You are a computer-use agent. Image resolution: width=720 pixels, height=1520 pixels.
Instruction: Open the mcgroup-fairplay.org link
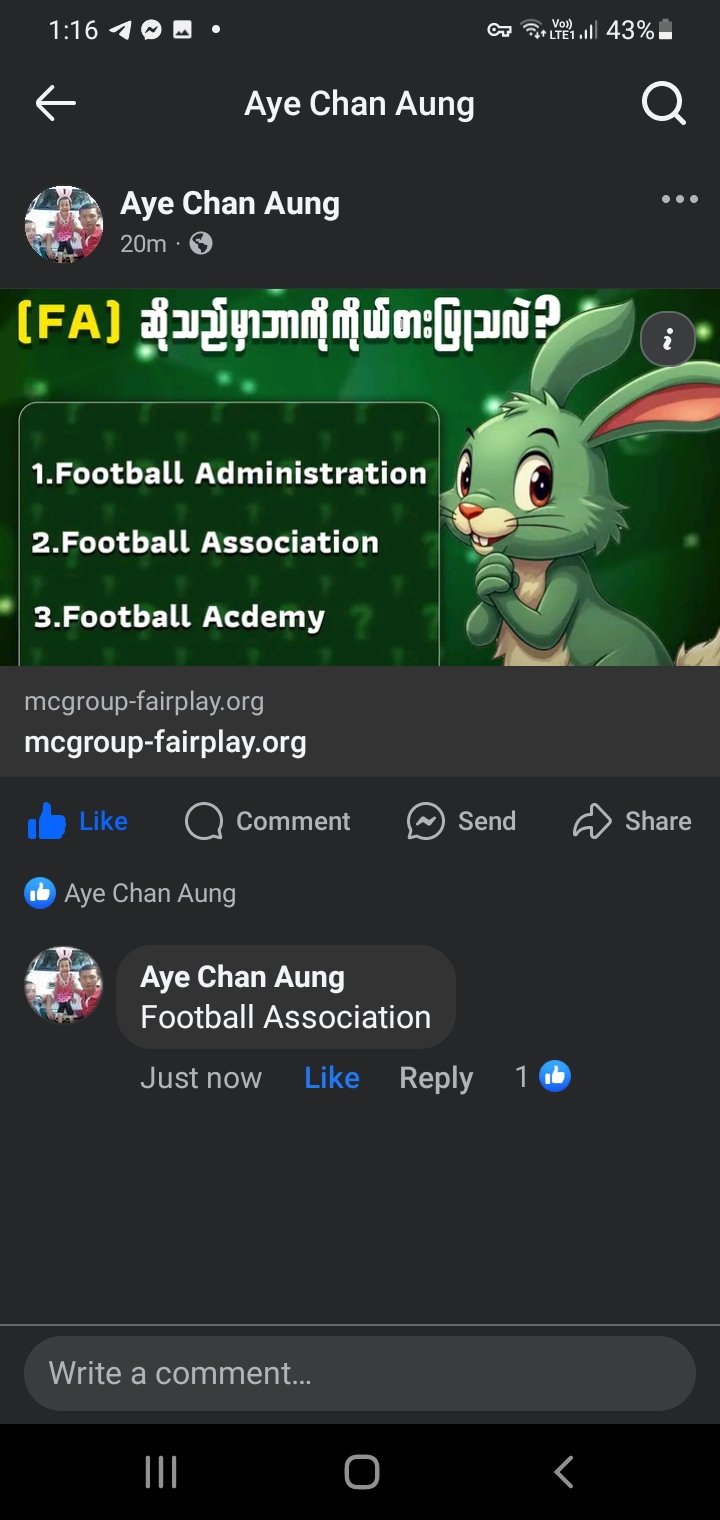pyautogui.click(x=165, y=742)
